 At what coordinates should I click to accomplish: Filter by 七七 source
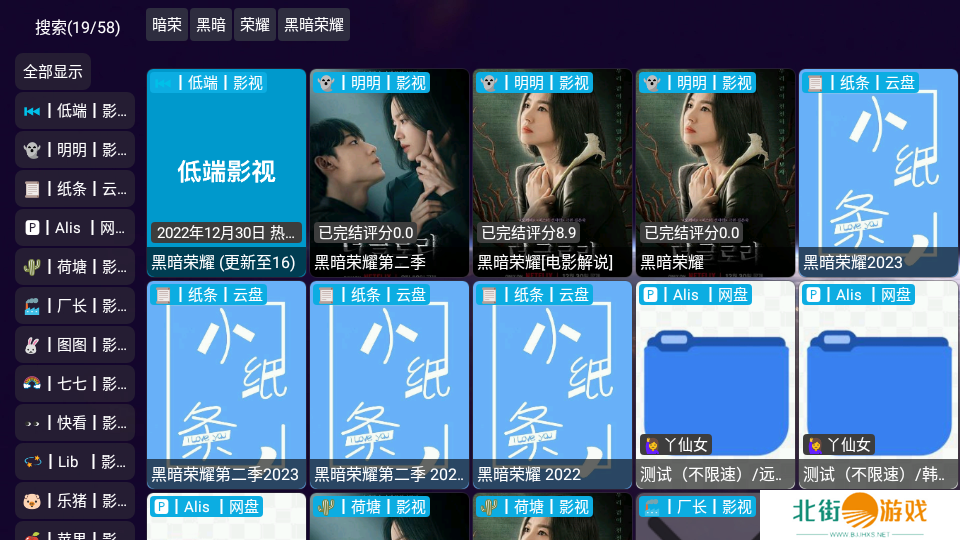[x=75, y=384]
